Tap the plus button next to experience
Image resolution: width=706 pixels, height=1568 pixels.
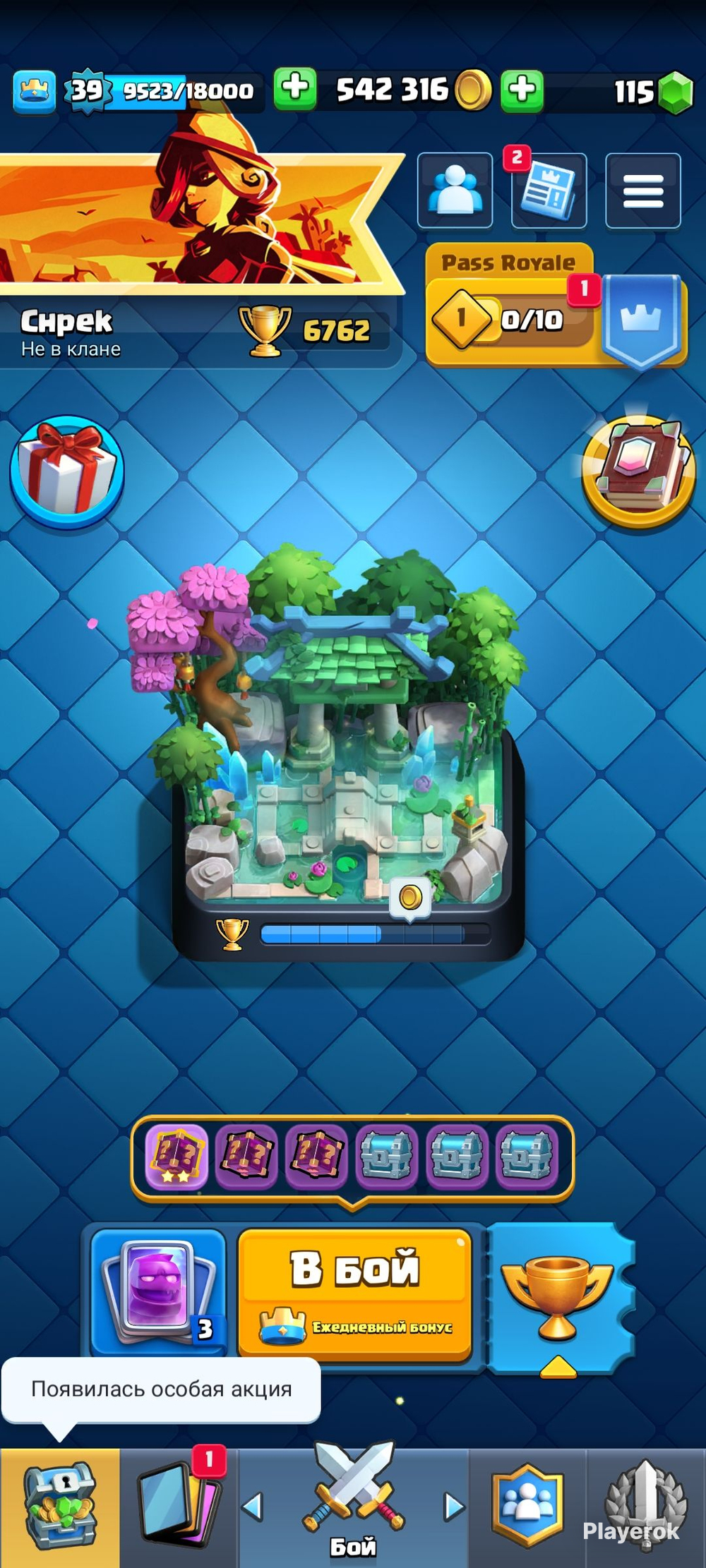click(x=294, y=90)
